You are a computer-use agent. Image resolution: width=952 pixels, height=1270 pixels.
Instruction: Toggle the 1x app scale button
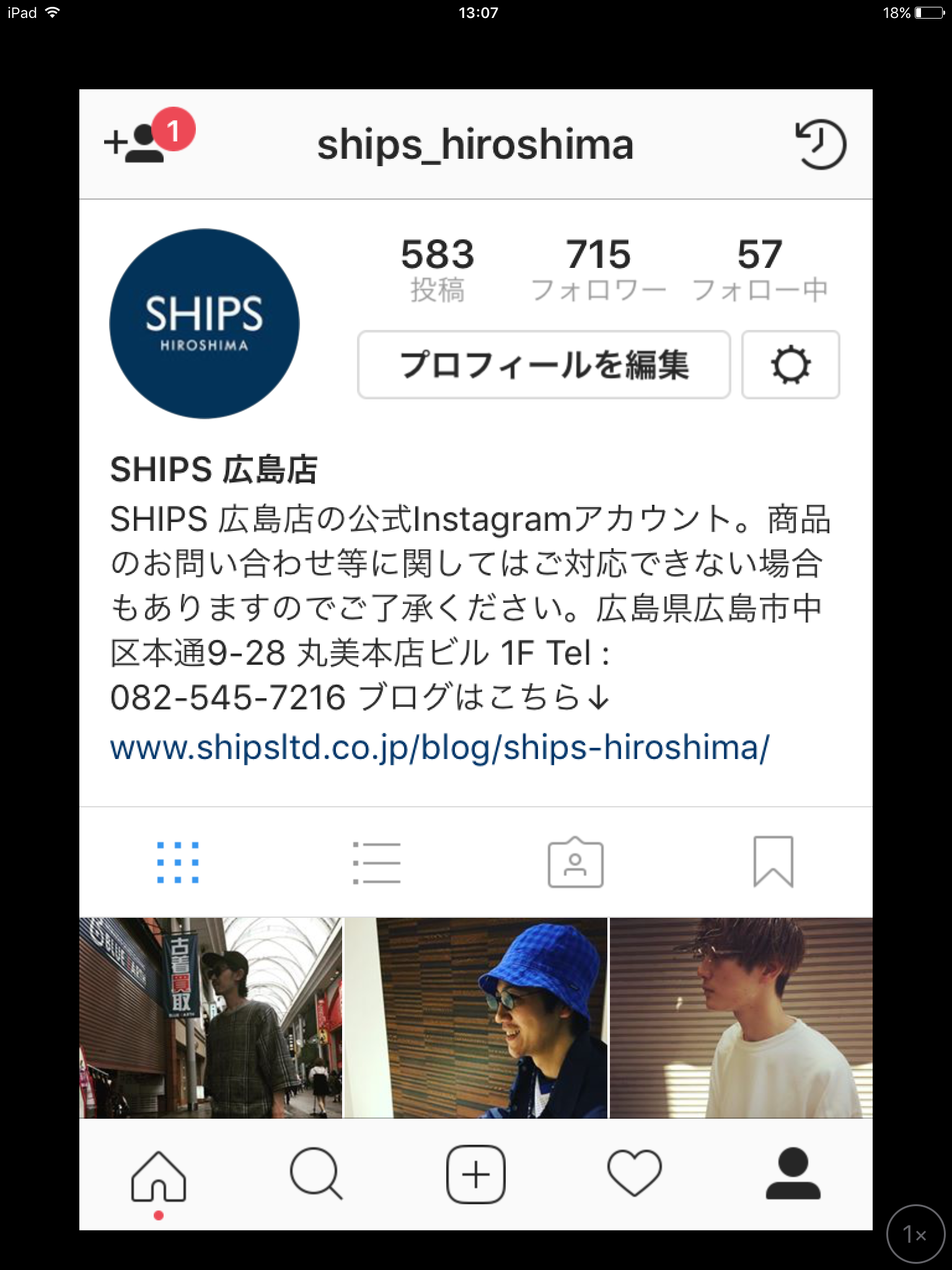pyautogui.click(x=915, y=1234)
